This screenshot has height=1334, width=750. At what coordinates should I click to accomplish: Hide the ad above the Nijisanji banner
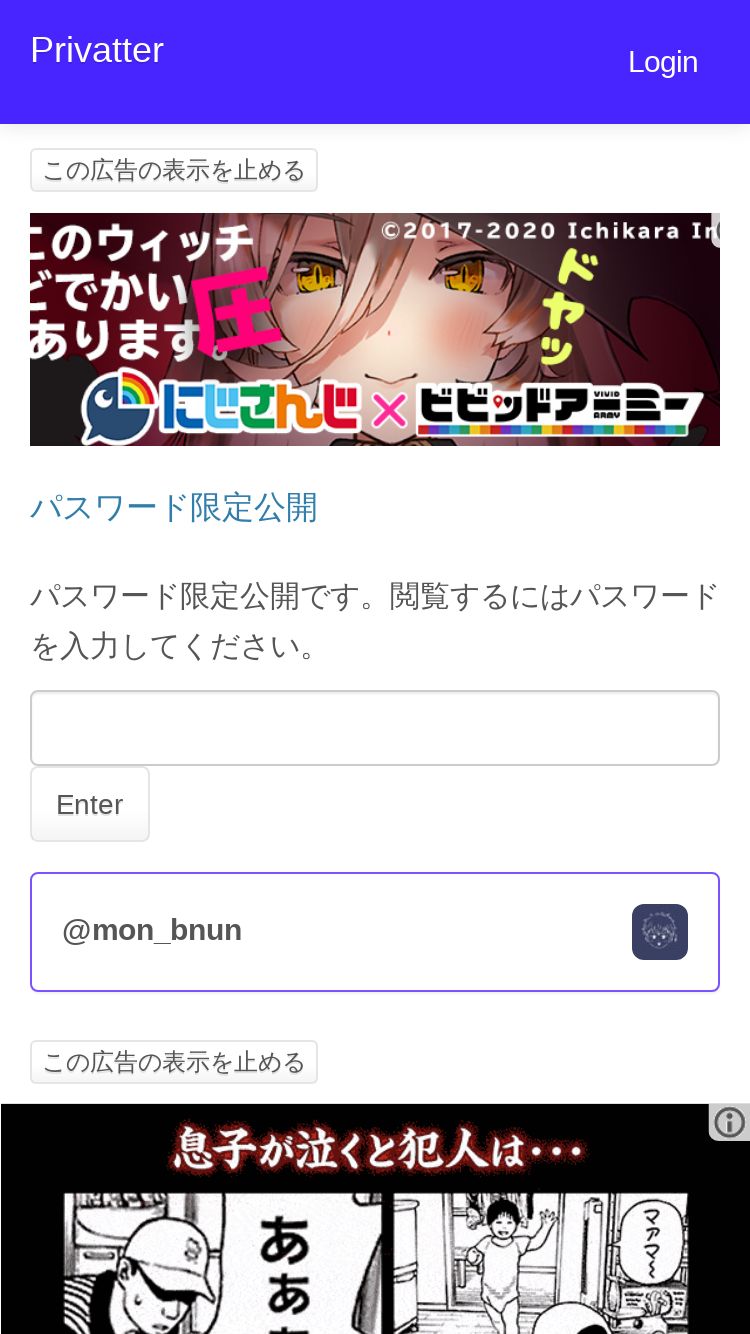coord(174,170)
